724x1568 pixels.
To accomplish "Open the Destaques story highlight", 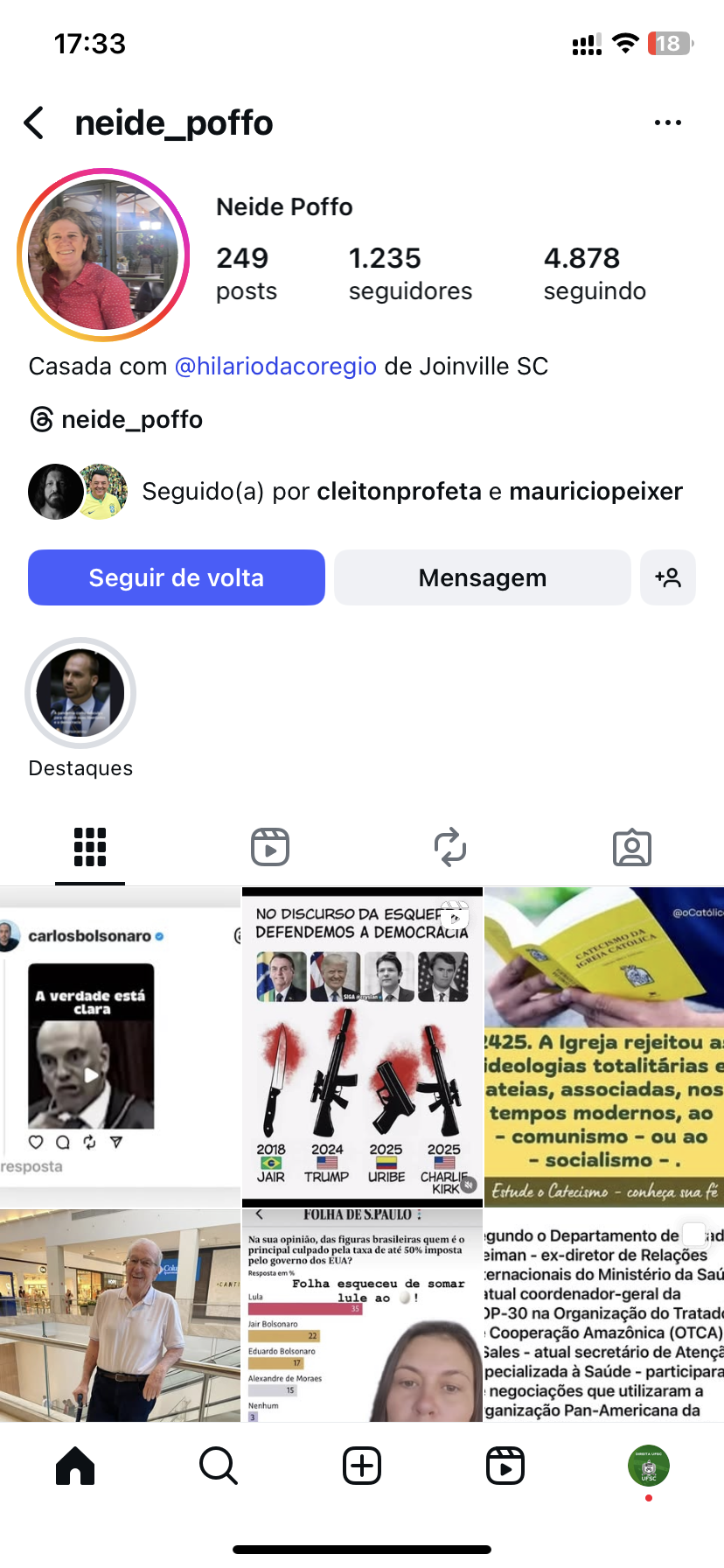I will (x=80, y=693).
